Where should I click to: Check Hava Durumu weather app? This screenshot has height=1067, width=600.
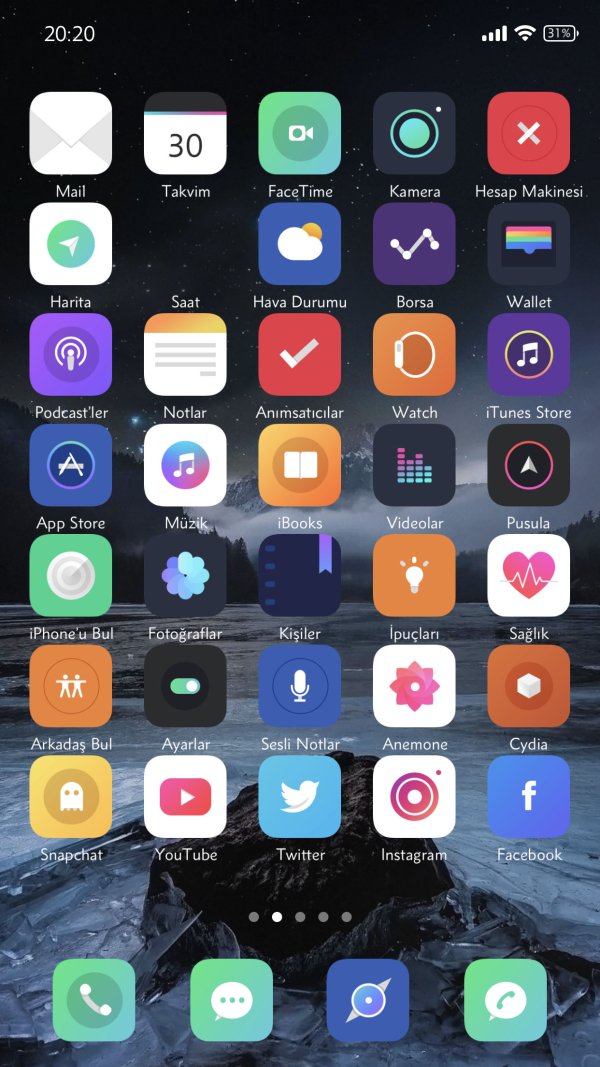[x=300, y=244]
